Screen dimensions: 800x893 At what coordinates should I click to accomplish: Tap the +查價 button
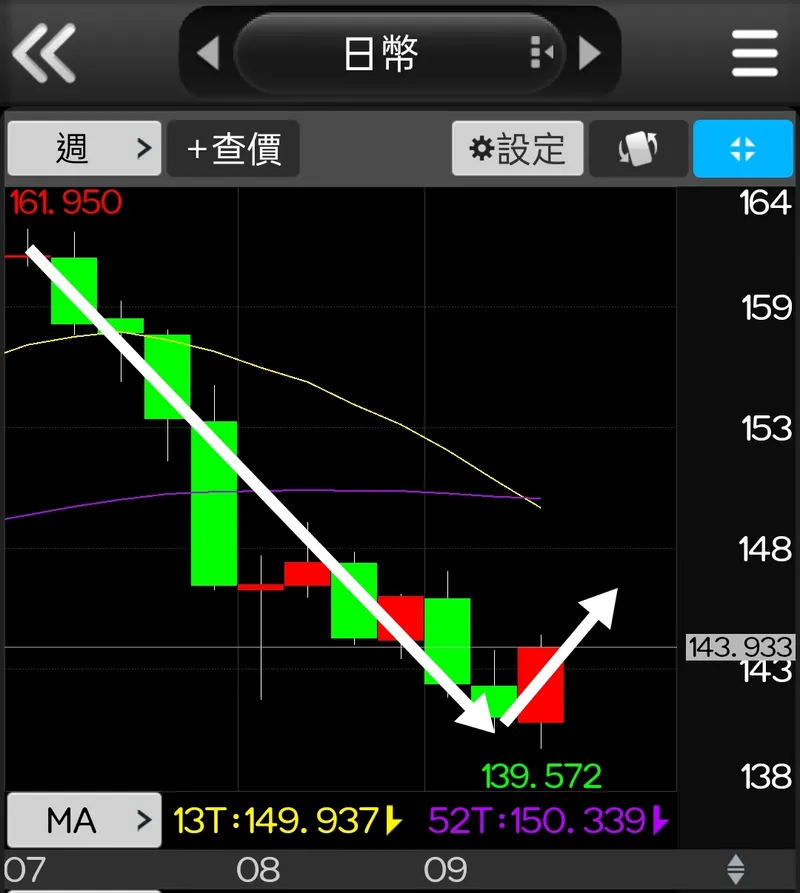click(233, 149)
